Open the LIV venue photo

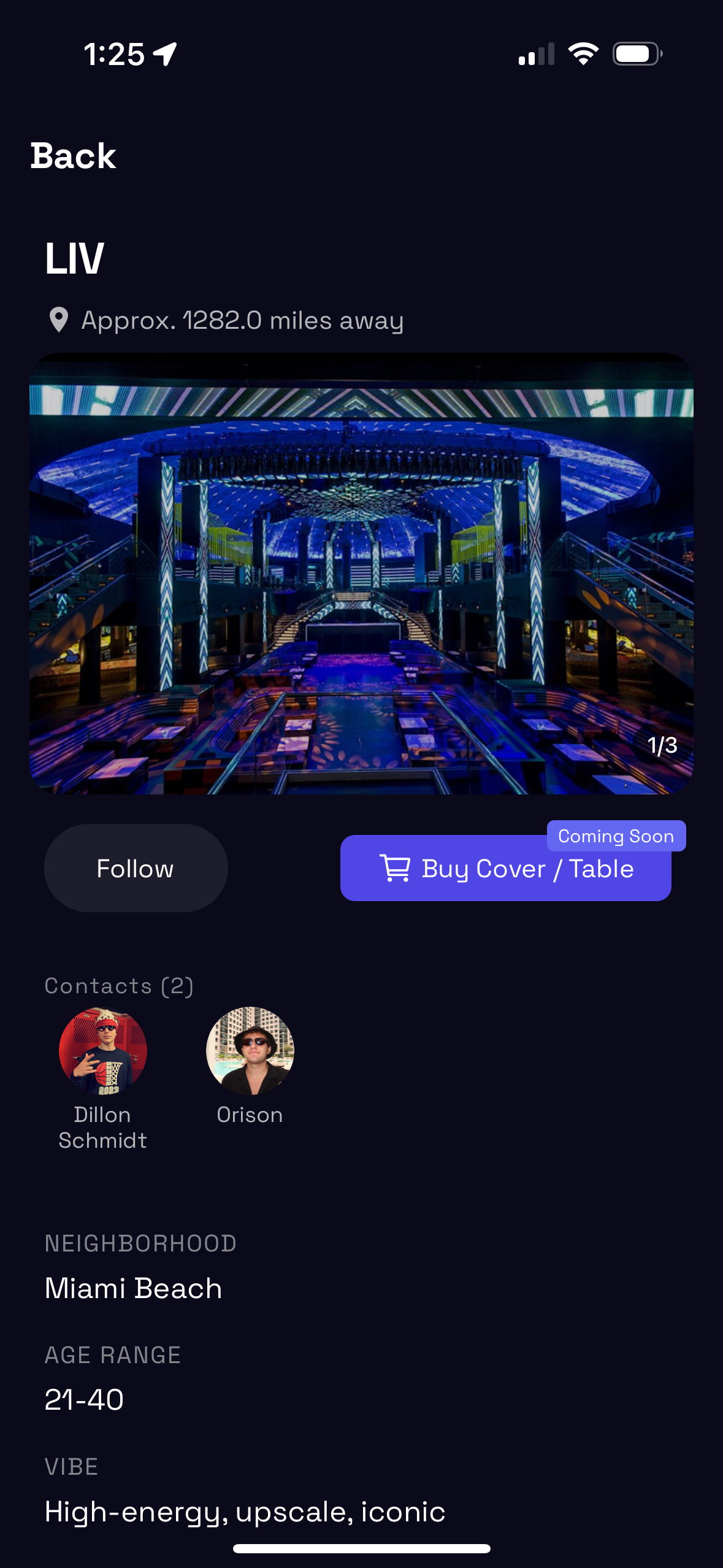361,574
